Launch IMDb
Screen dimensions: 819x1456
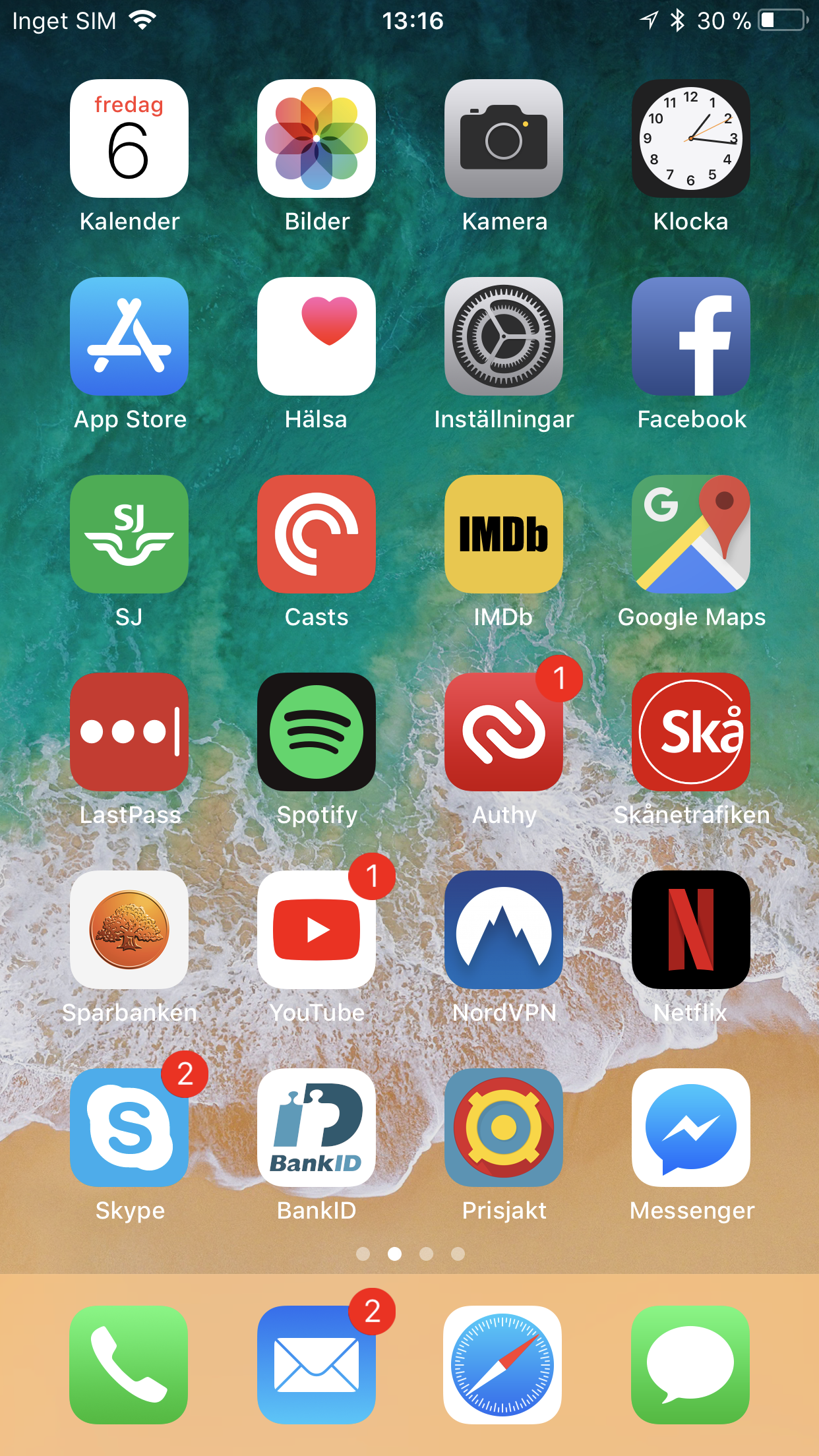pyautogui.click(x=504, y=534)
